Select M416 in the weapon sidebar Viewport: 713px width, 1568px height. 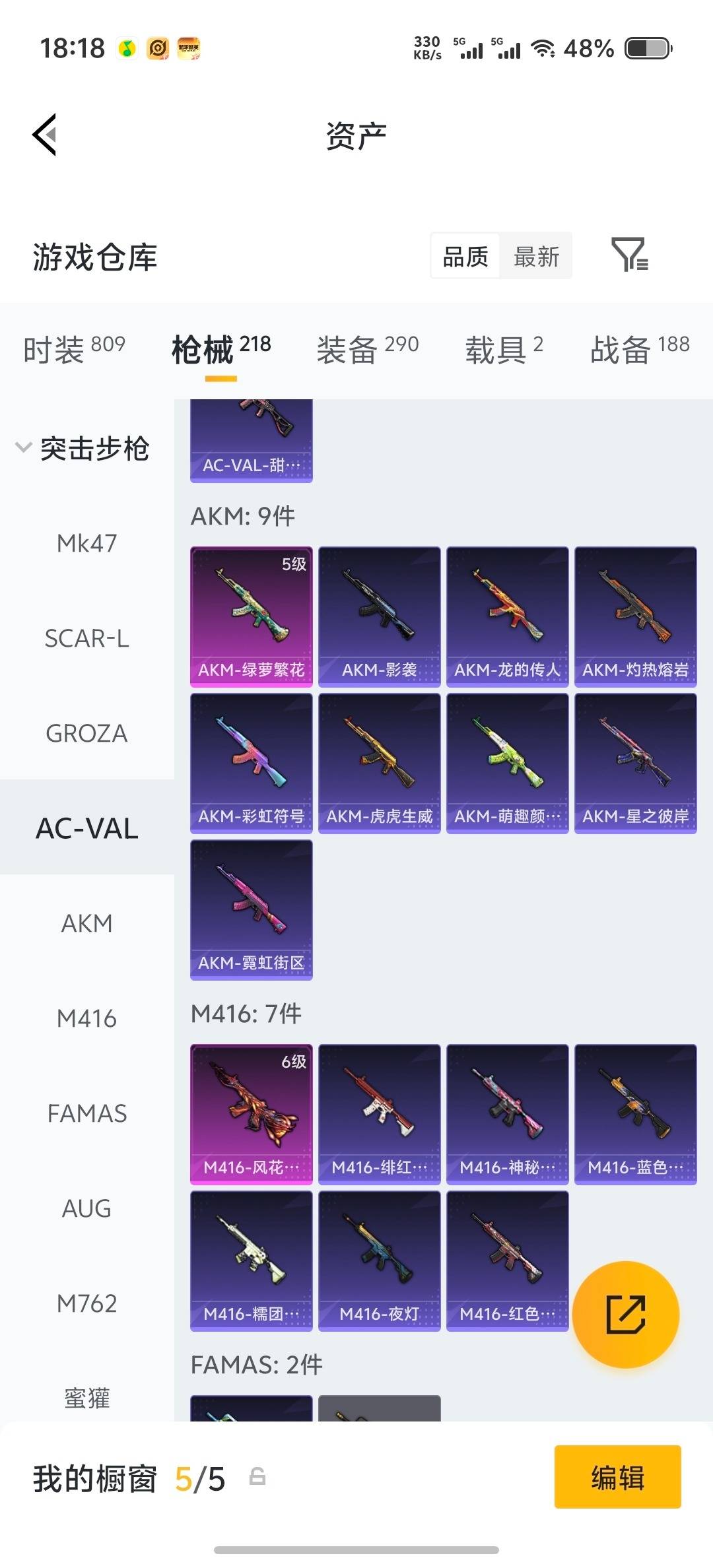[x=86, y=1019]
